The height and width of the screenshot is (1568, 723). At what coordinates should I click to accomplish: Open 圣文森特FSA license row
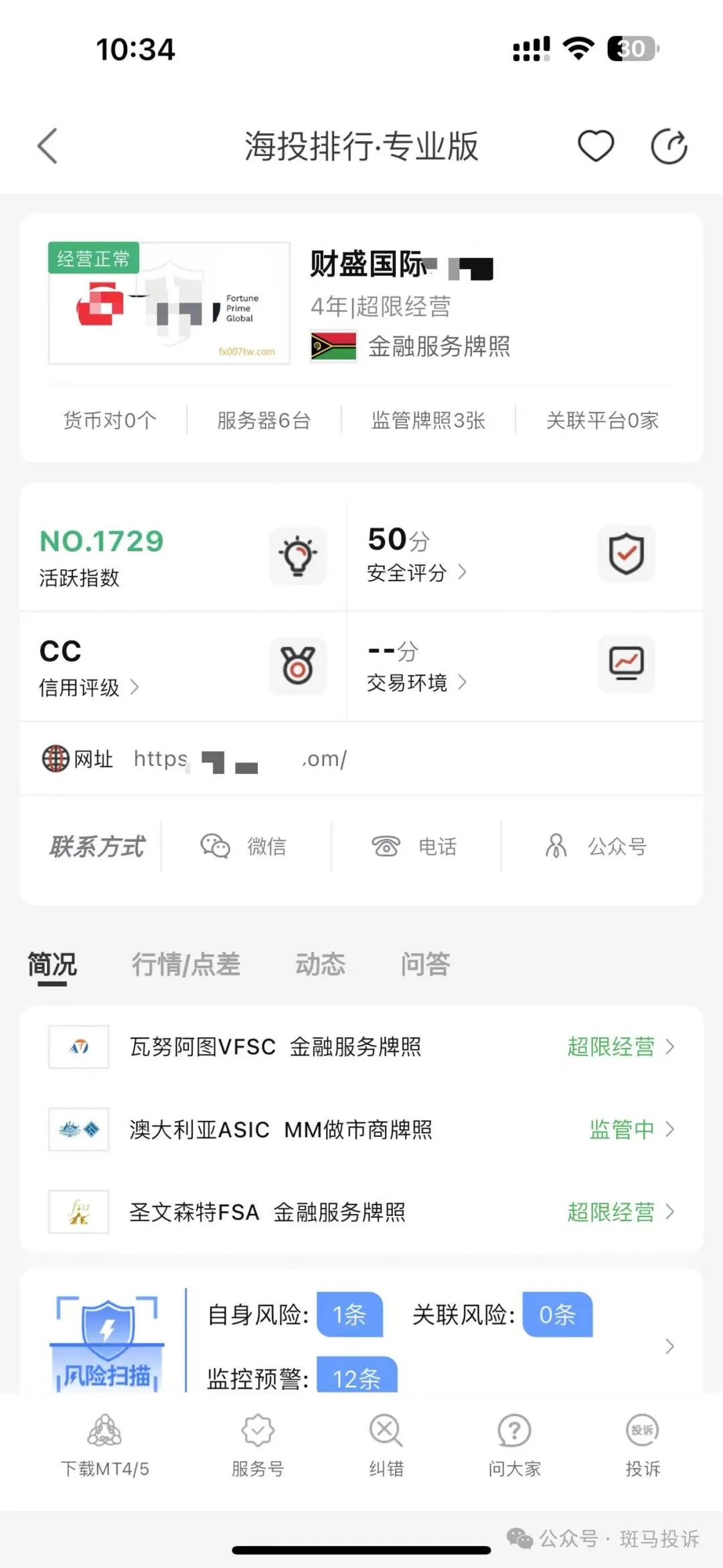[x=361, y=1212]
